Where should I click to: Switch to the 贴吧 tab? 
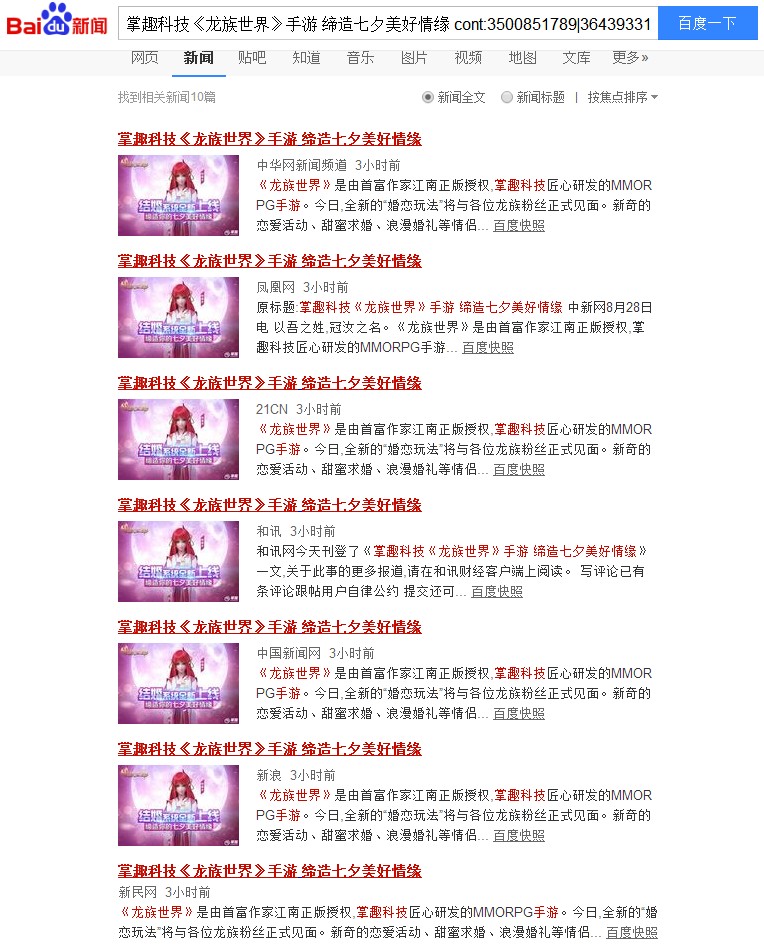[252, 58]
